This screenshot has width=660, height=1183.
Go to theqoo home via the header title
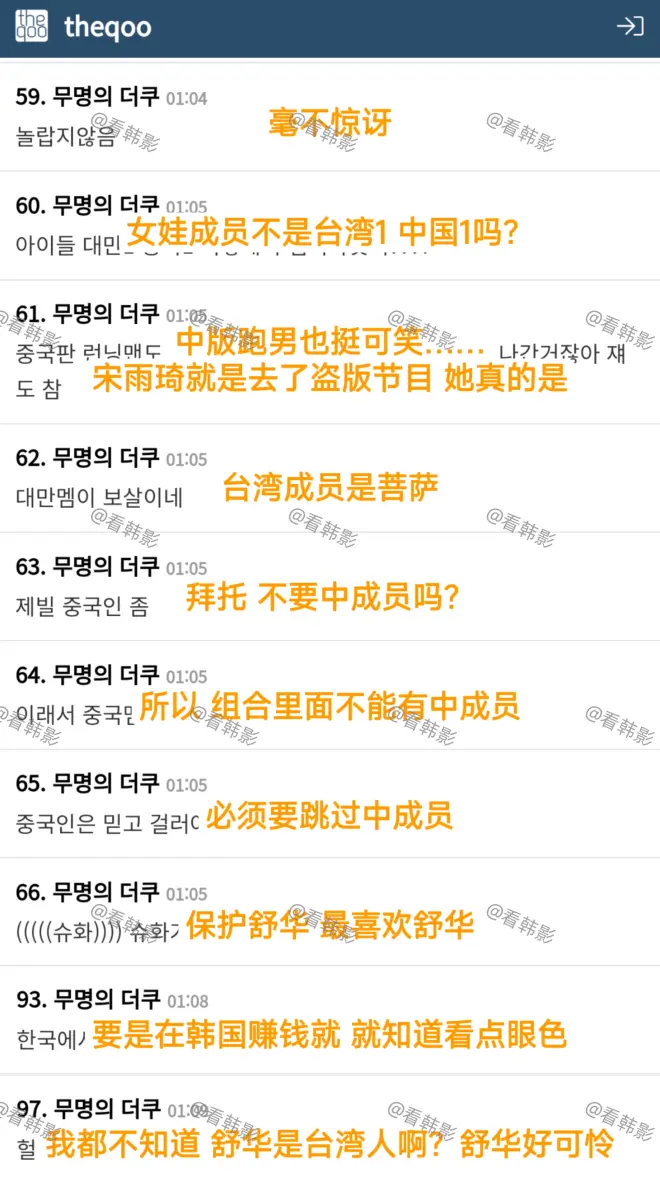coord(107,27)
